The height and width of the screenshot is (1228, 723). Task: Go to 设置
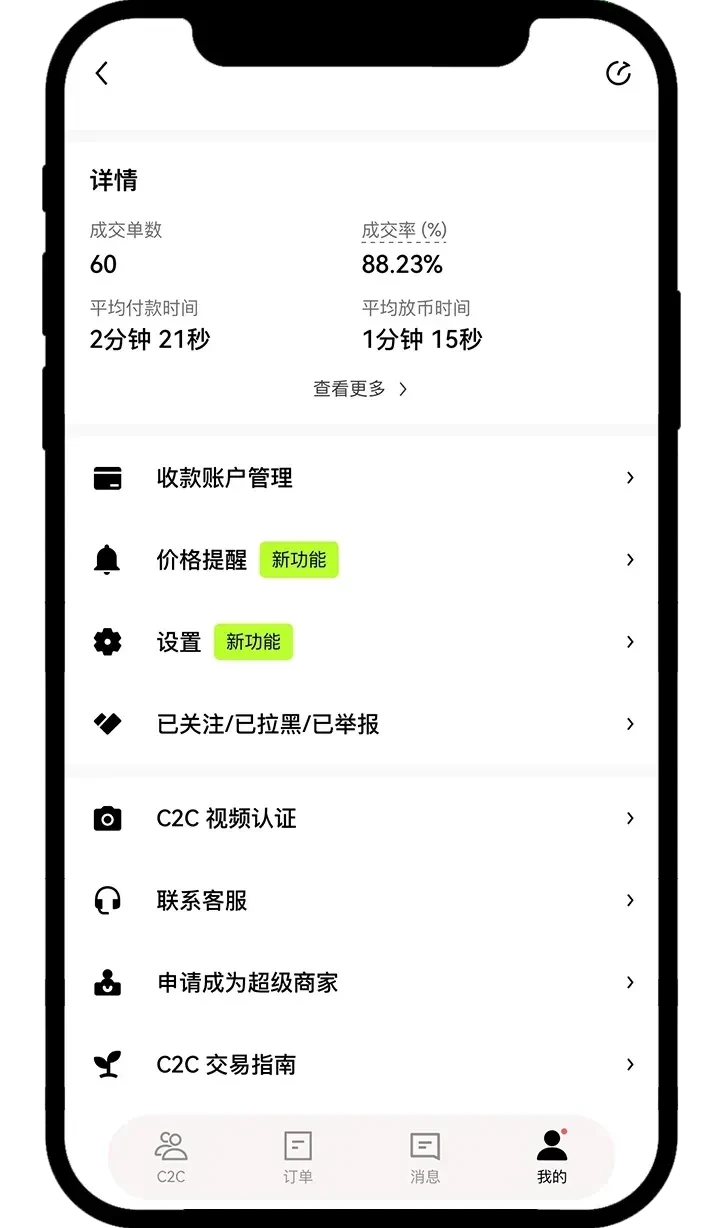tap(360, 642)
